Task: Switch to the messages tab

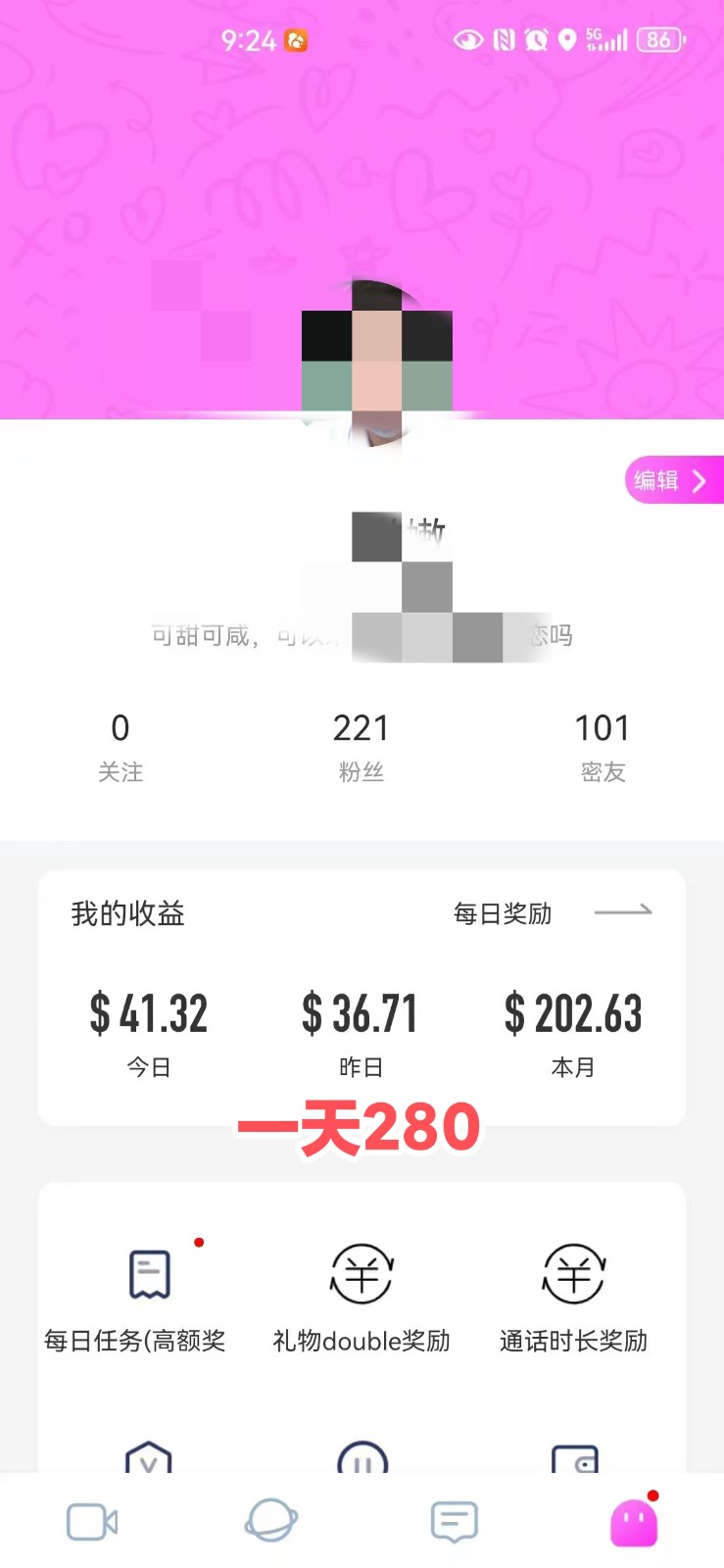Action: click(454, 1522)
